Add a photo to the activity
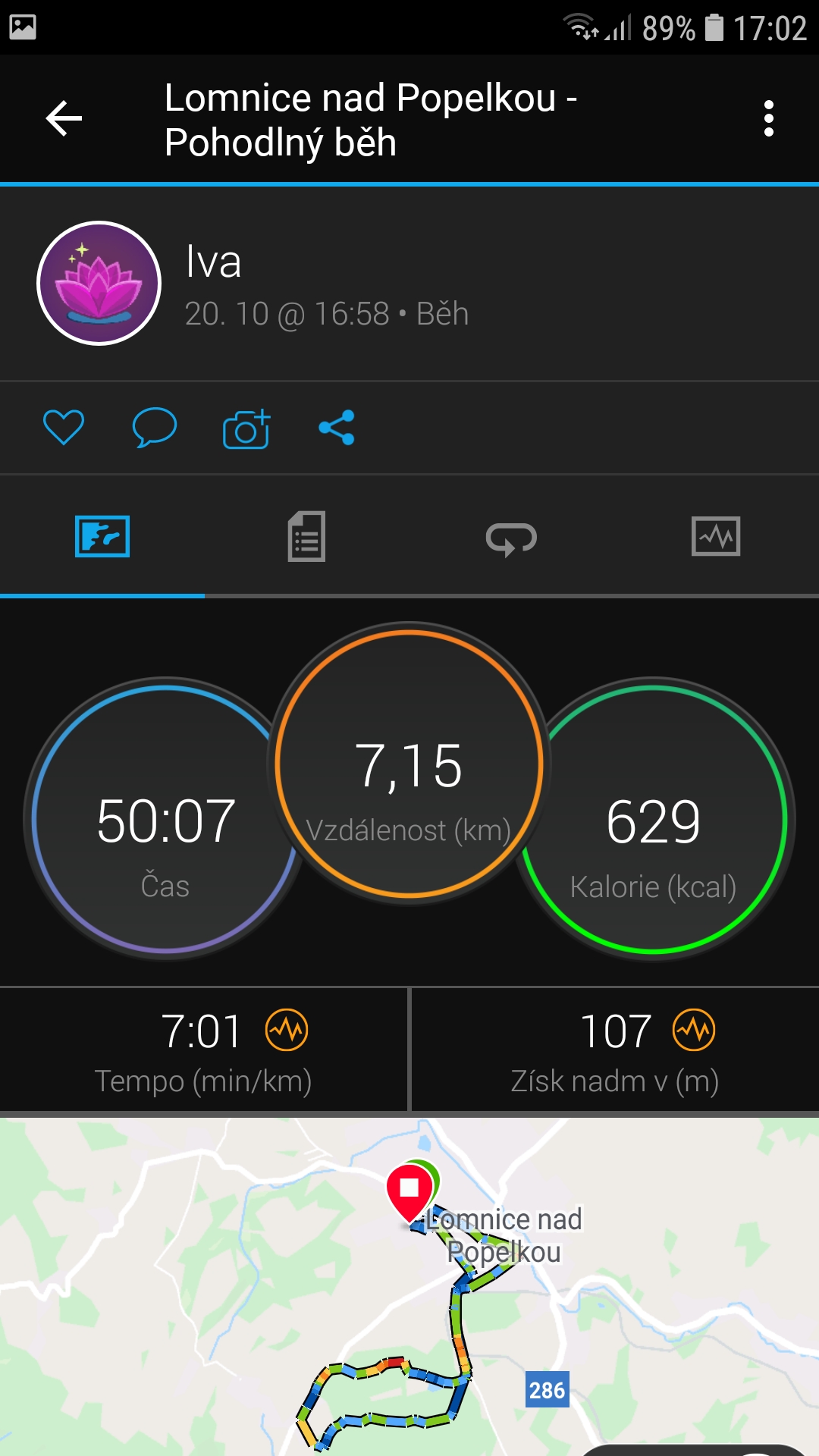The height and width of the screenshot is (1456, 819). point(246,429)
